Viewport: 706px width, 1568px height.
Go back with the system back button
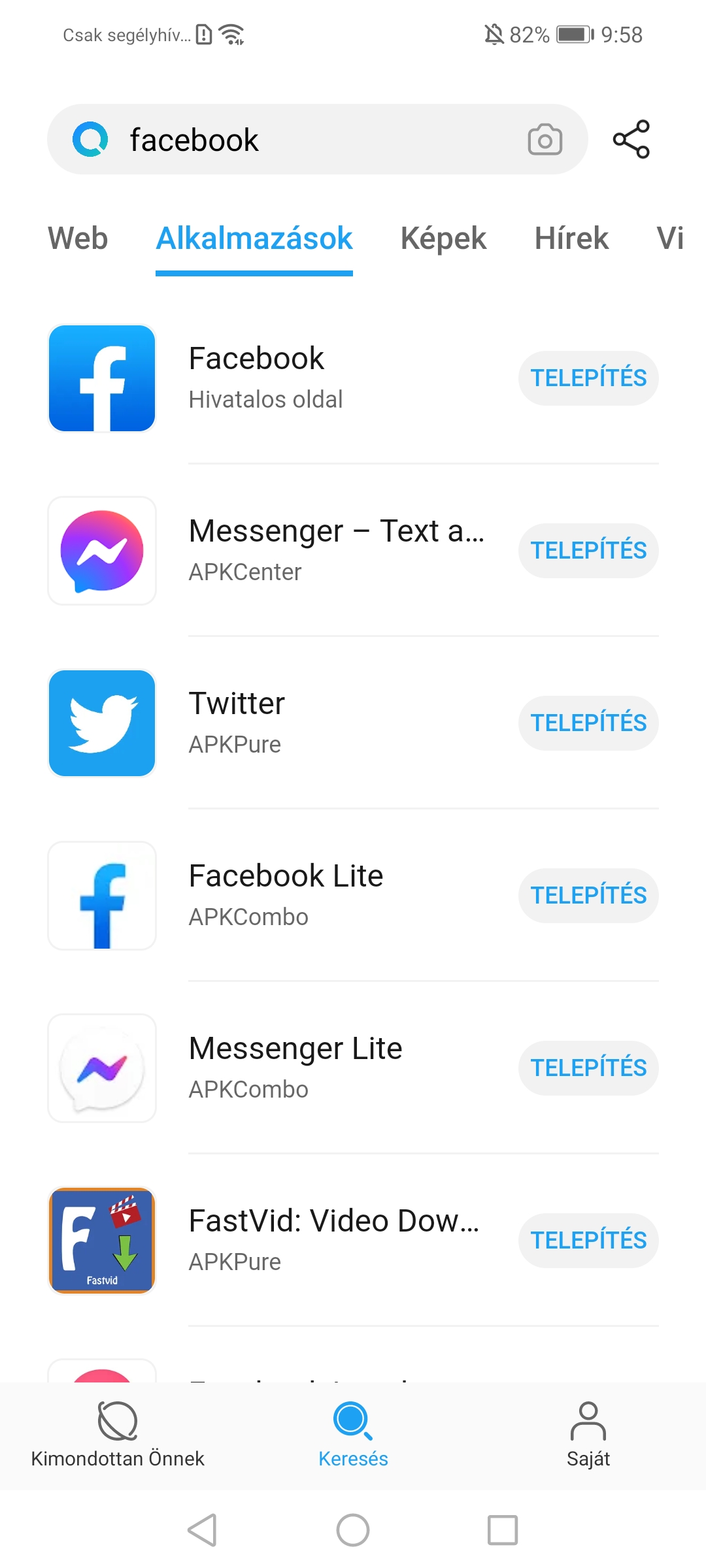click(203, 1530)
